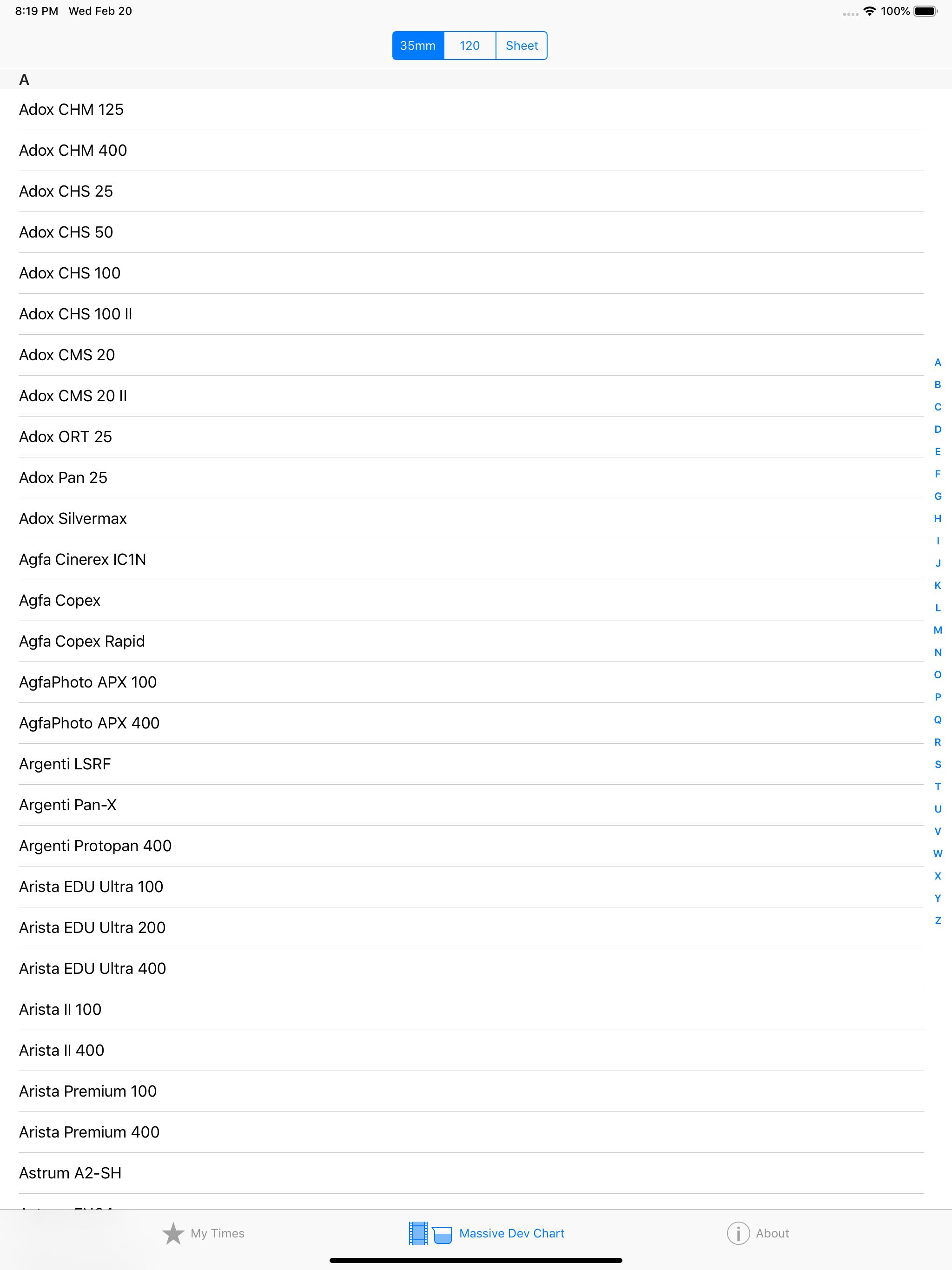Select the 35mm segment
The height and width of the screenshot is (1270, 952).
point(417,46)
